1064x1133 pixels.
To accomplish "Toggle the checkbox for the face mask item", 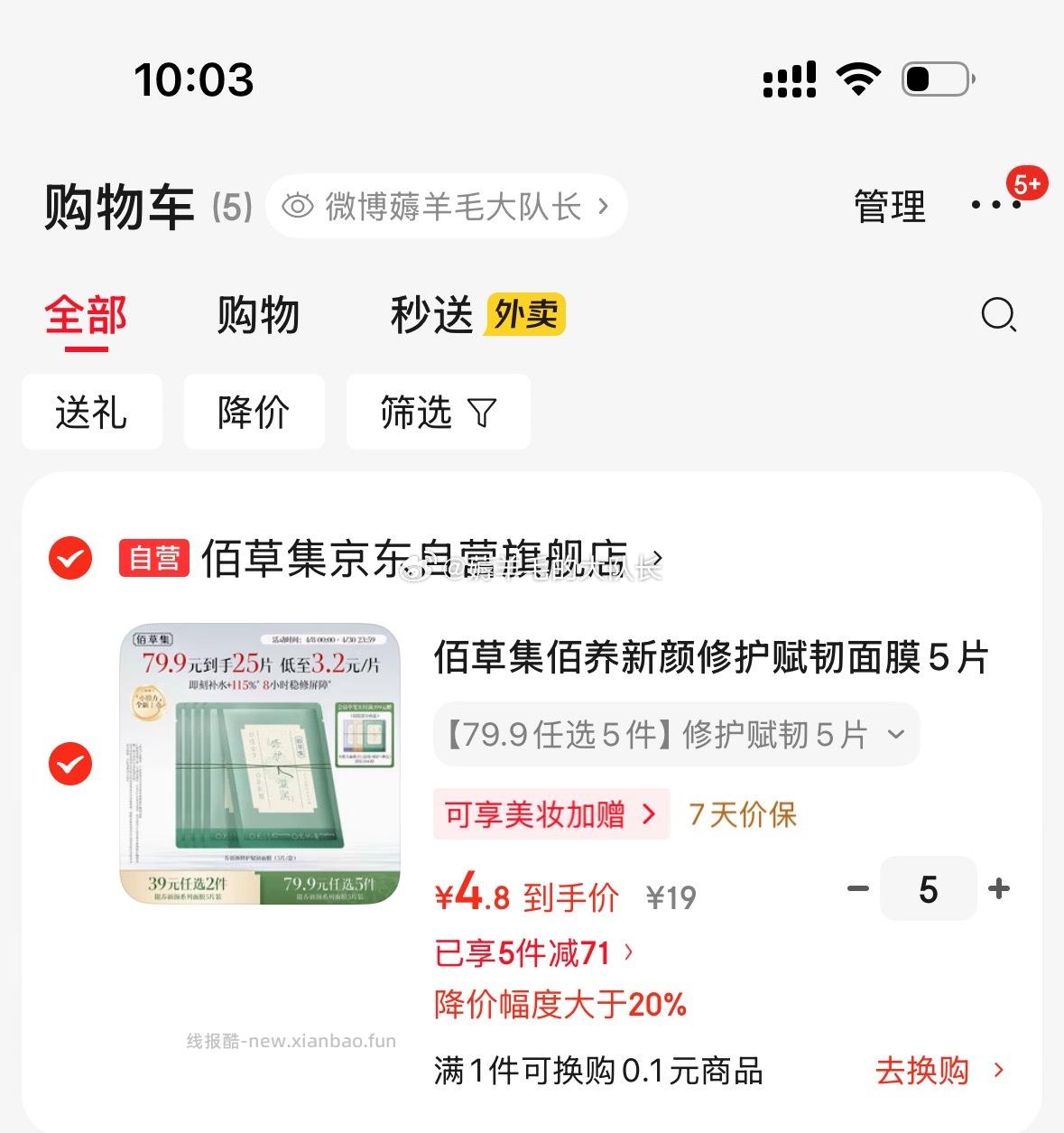I will click(69, 763).
